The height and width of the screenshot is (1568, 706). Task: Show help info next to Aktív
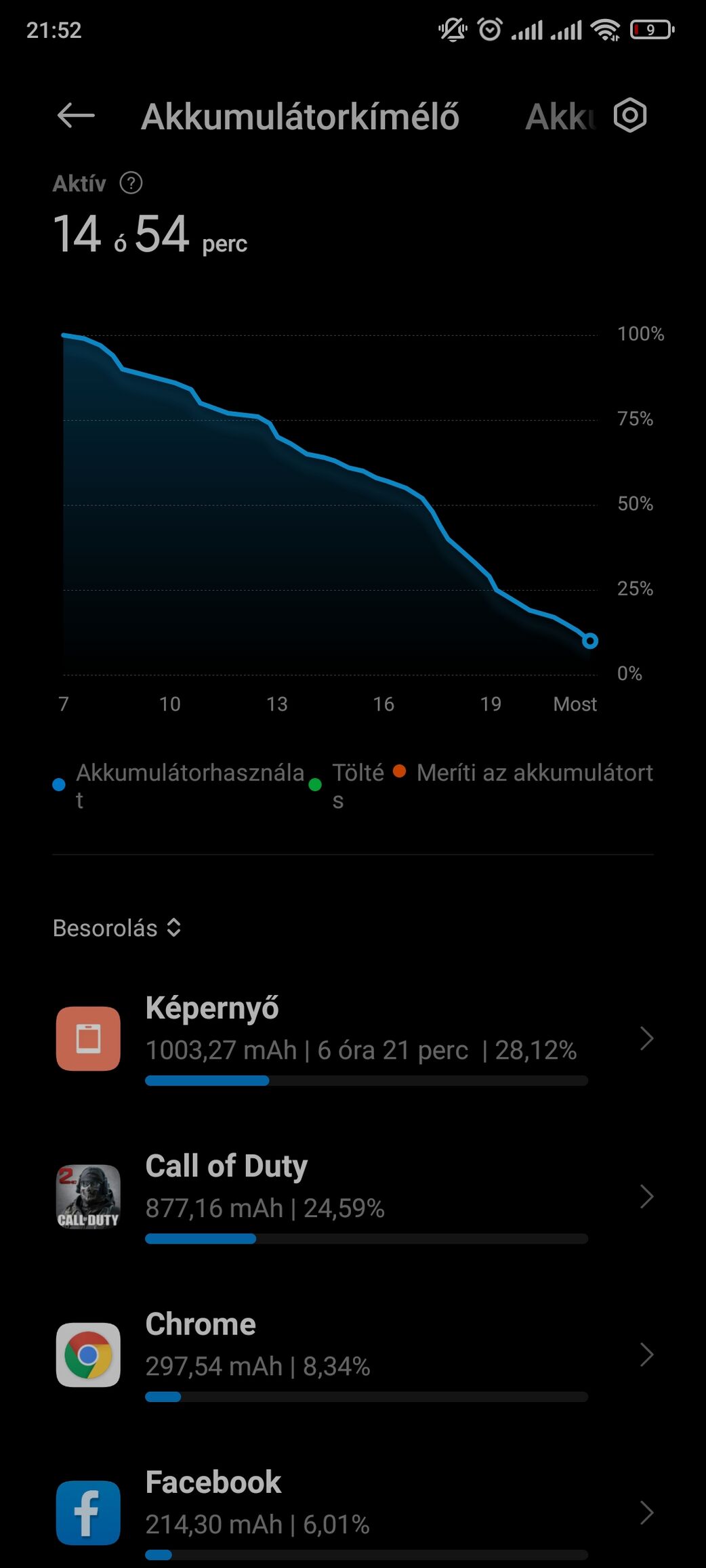[131, 183]
